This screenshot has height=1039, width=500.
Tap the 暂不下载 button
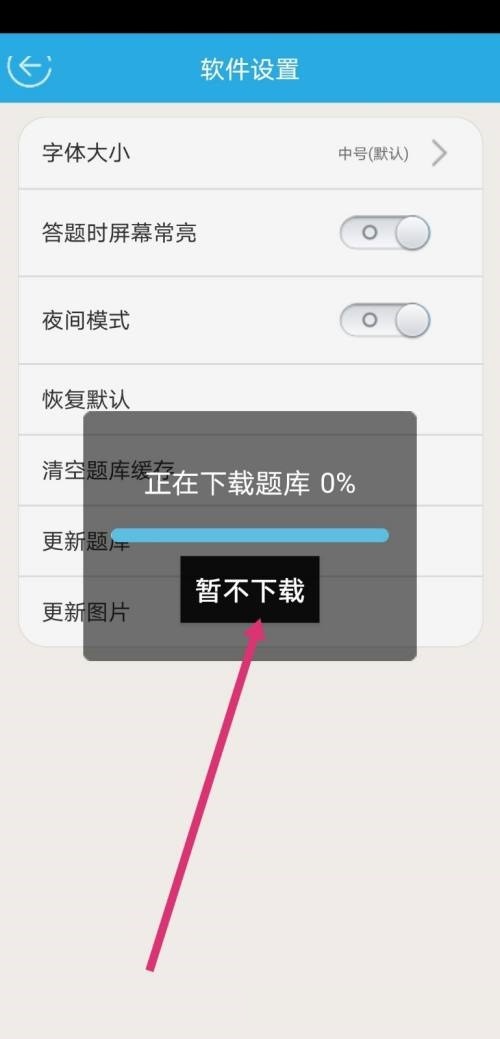click(x=250, y=589)
